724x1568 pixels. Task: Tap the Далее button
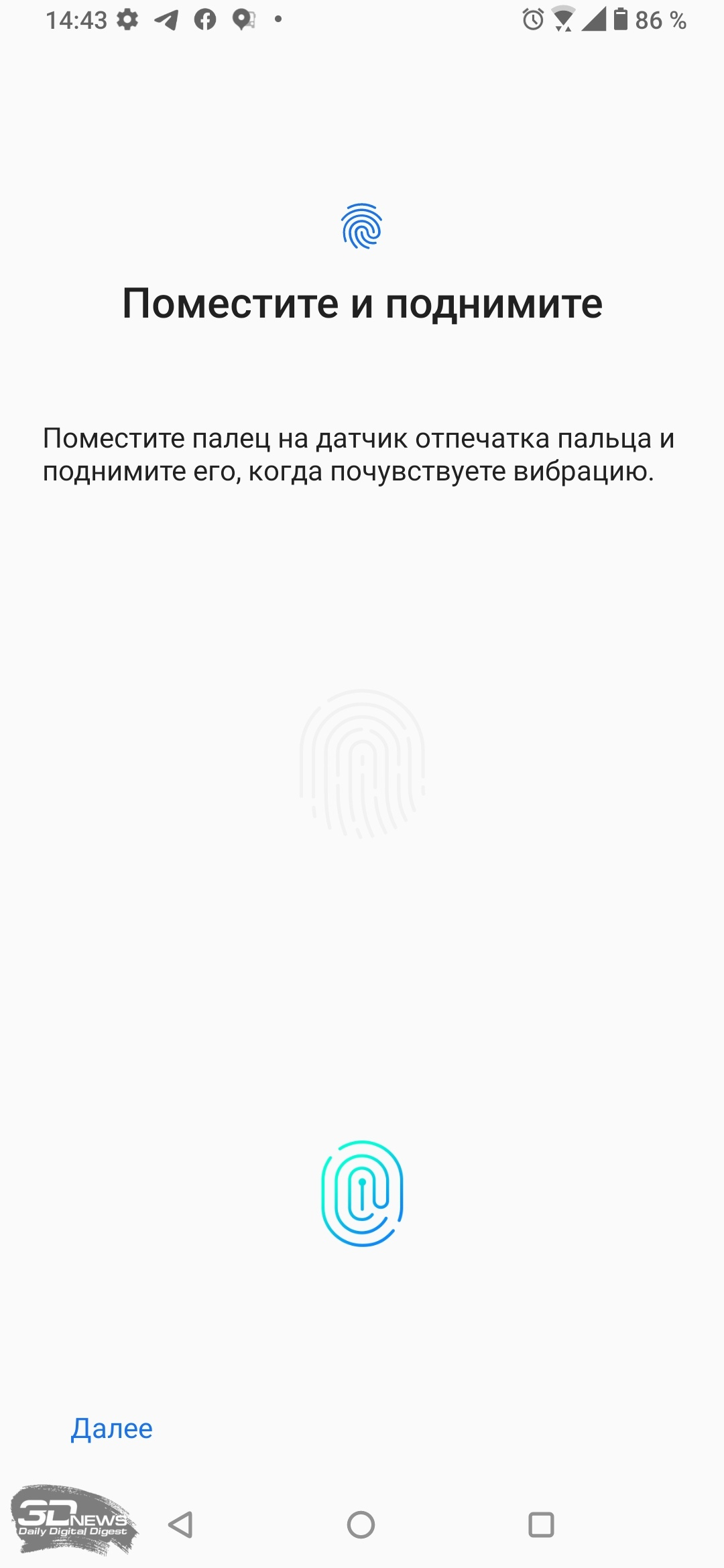(x=112, y=1428)
